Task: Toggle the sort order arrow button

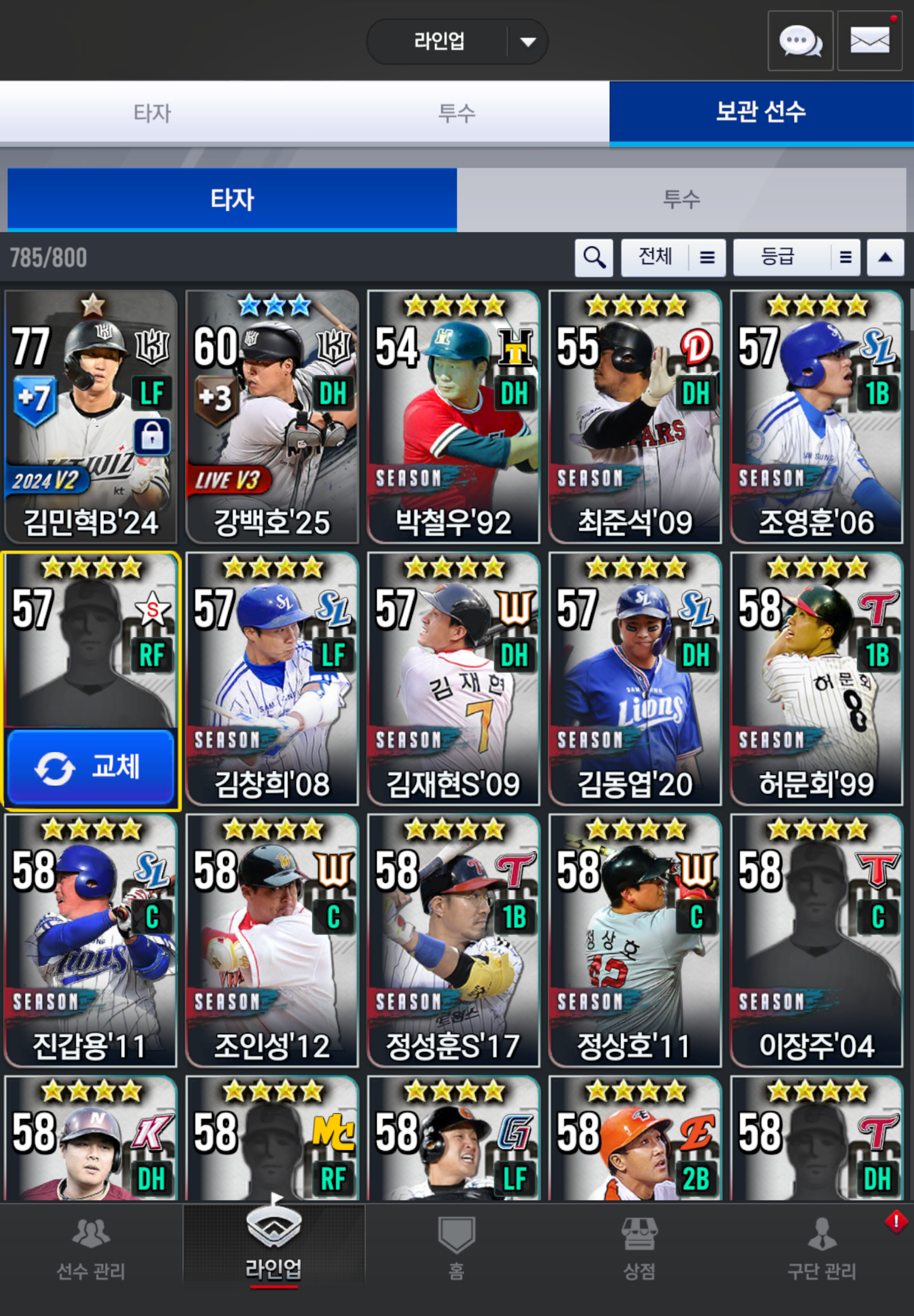Action: coord(885,258)
